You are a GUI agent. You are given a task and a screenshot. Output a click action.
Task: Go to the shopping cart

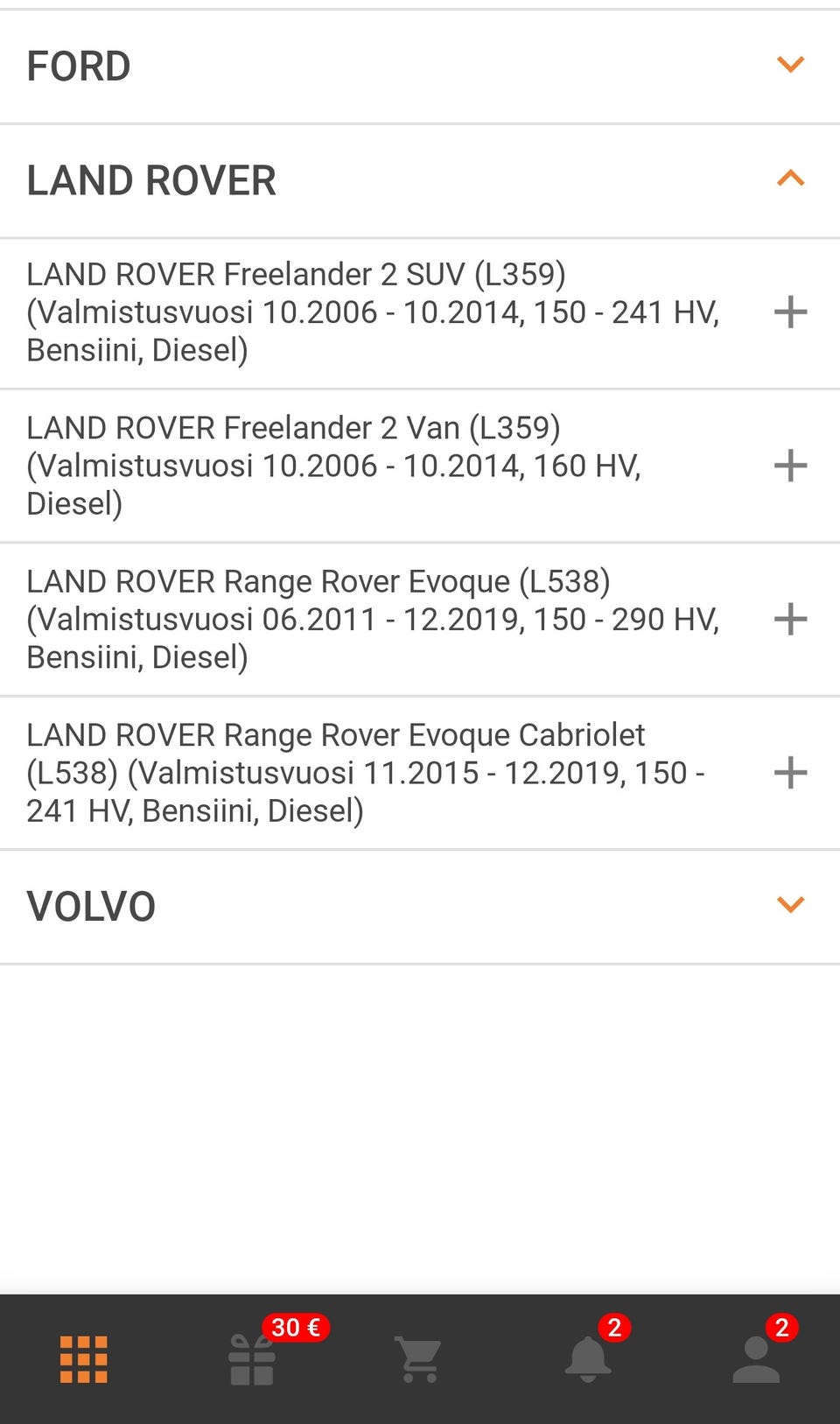point(420,1359)
